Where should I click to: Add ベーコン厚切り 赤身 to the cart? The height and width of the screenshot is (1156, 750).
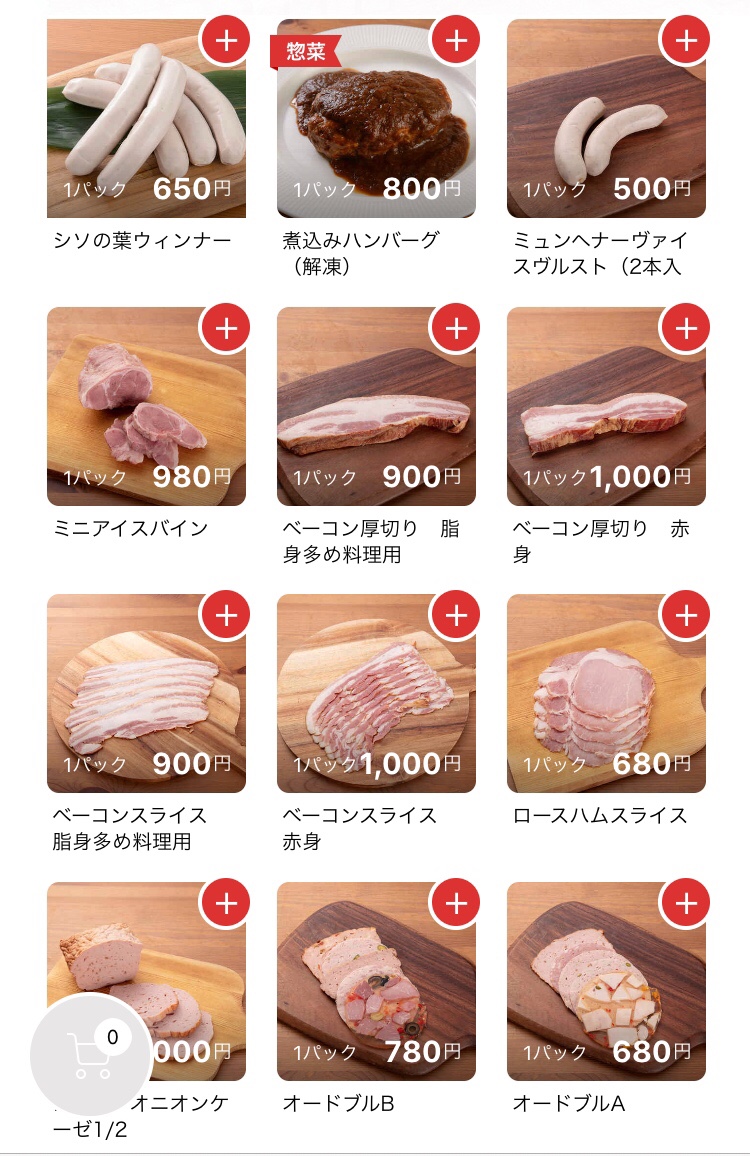tap(686, 328)
